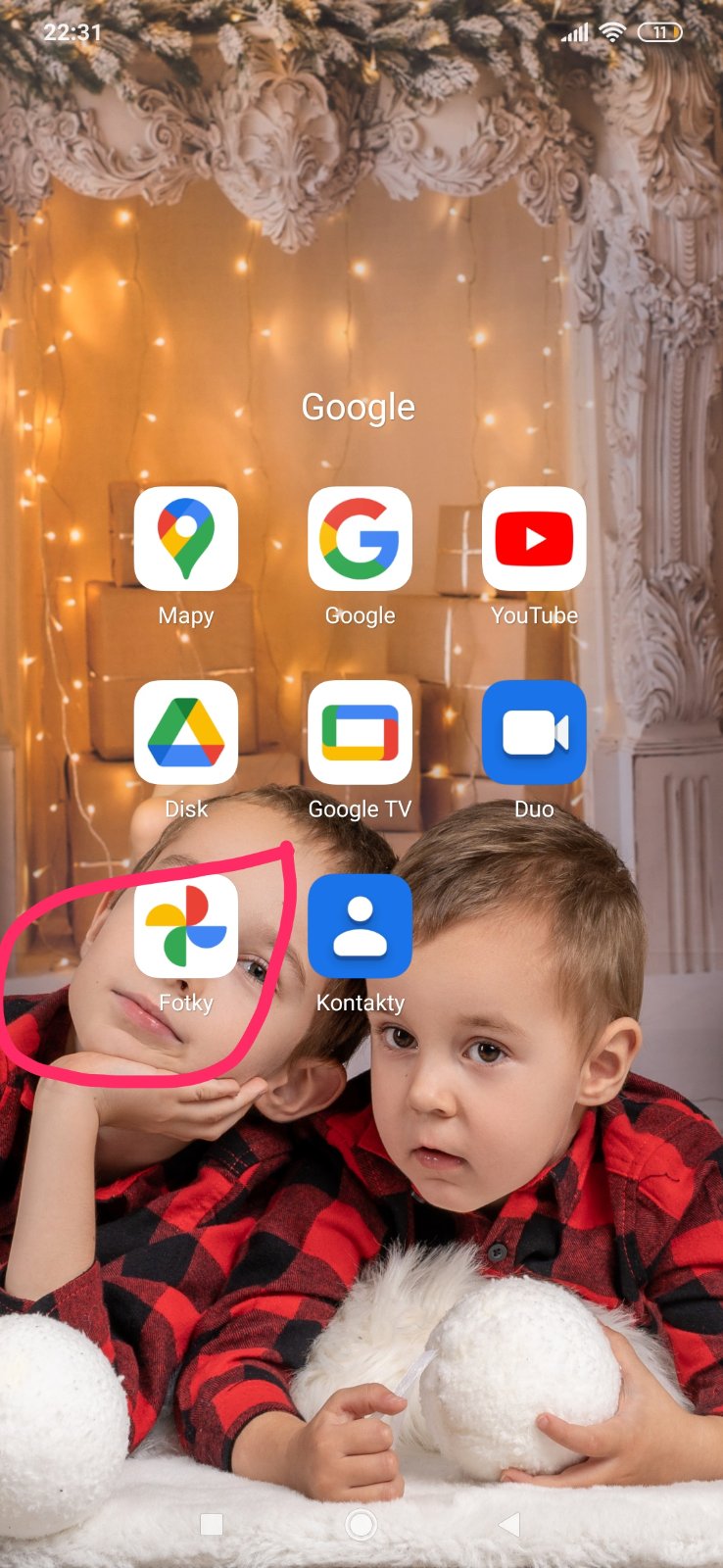
Task: Launch Google TV
Action: [360, 733]
